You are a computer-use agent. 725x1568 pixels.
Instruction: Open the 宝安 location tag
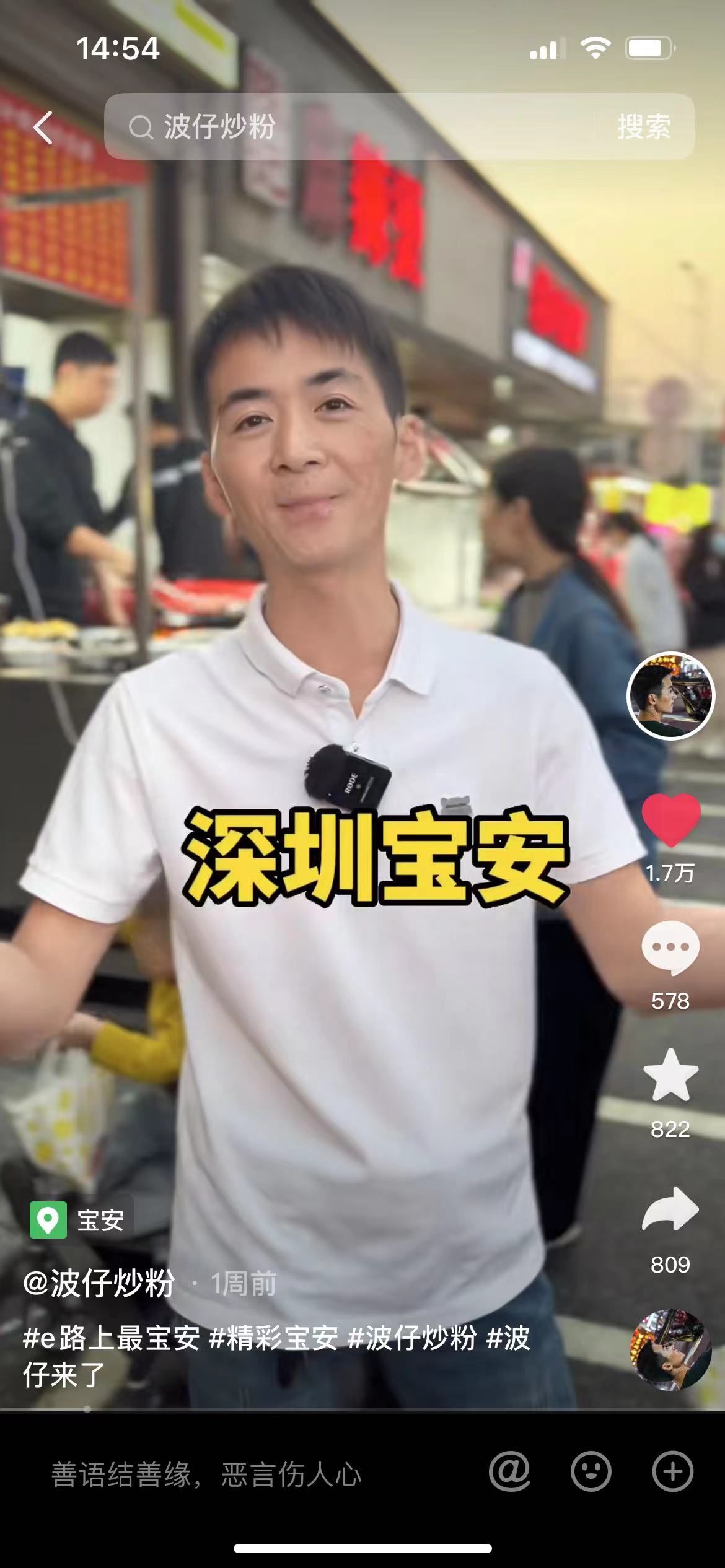(x=81, y=1220)
